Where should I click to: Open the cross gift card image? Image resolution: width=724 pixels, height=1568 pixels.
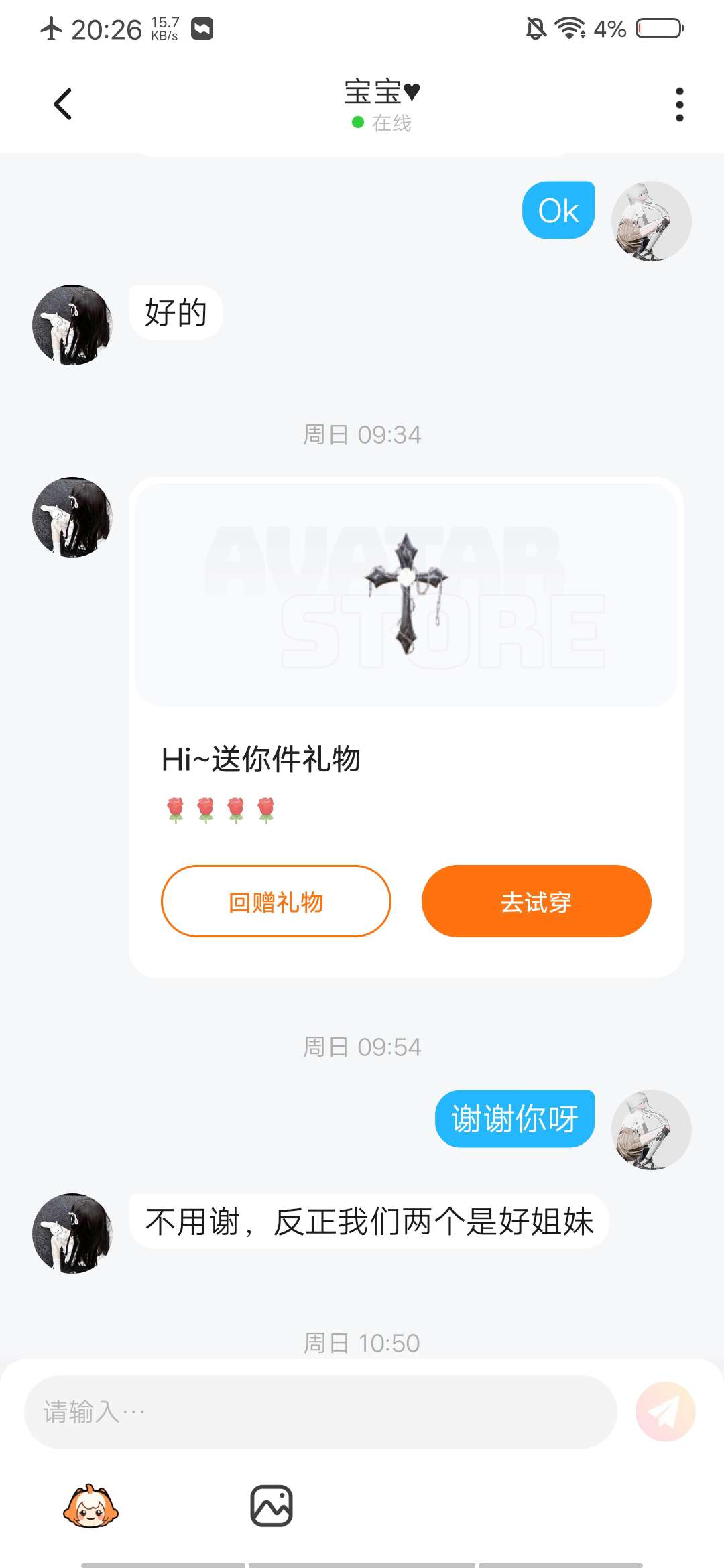pyautogui.click(x=406, y=594)
